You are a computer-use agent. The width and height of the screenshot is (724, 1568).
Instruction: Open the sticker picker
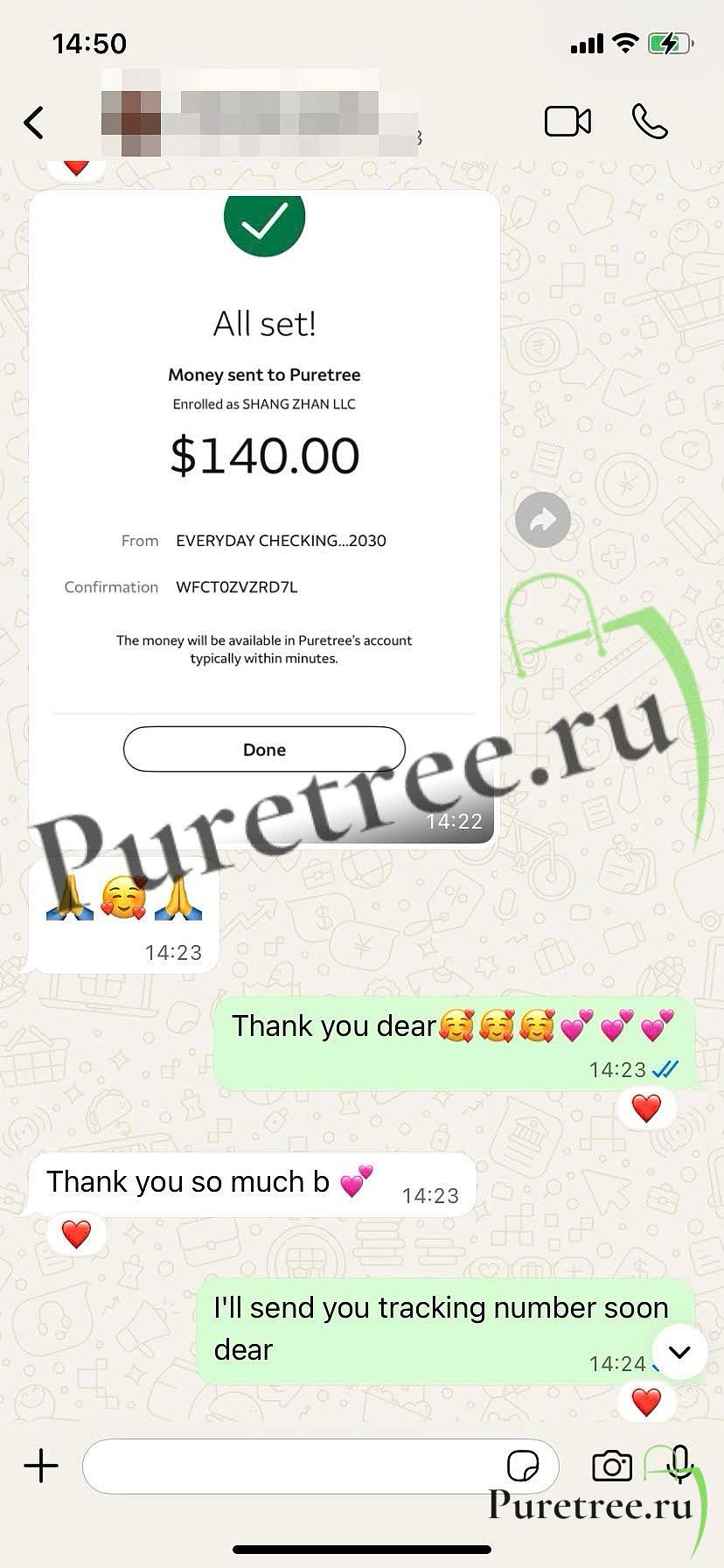click(x=522, y=1466)
